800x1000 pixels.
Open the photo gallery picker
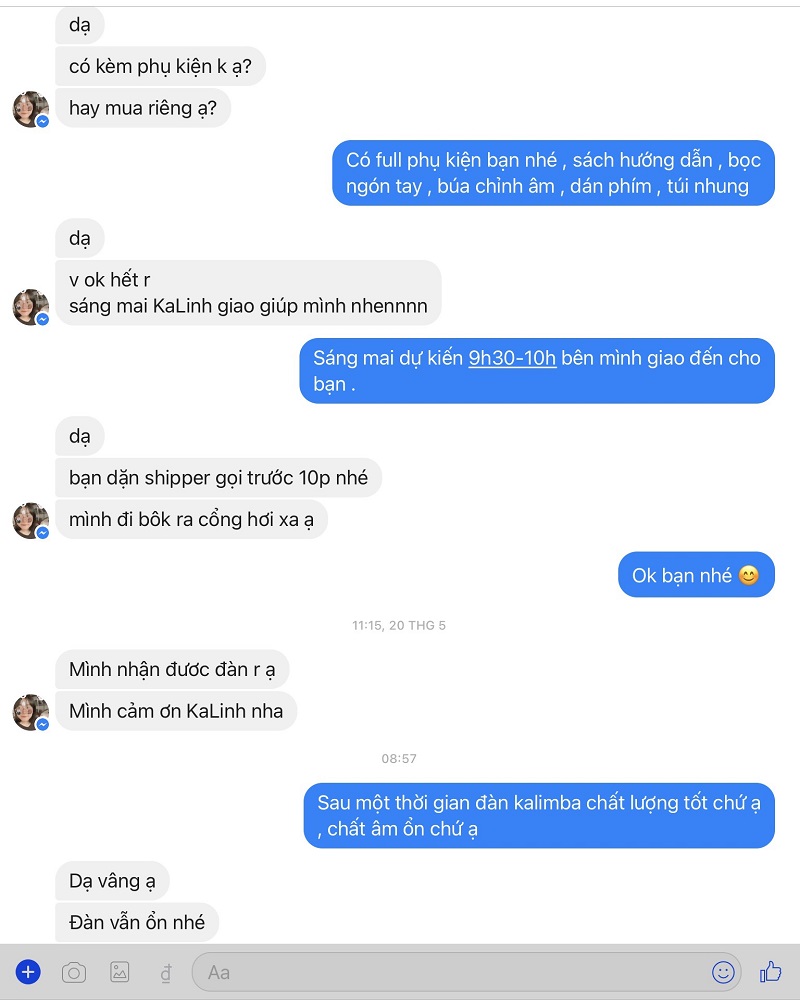[x=120, y=972]
